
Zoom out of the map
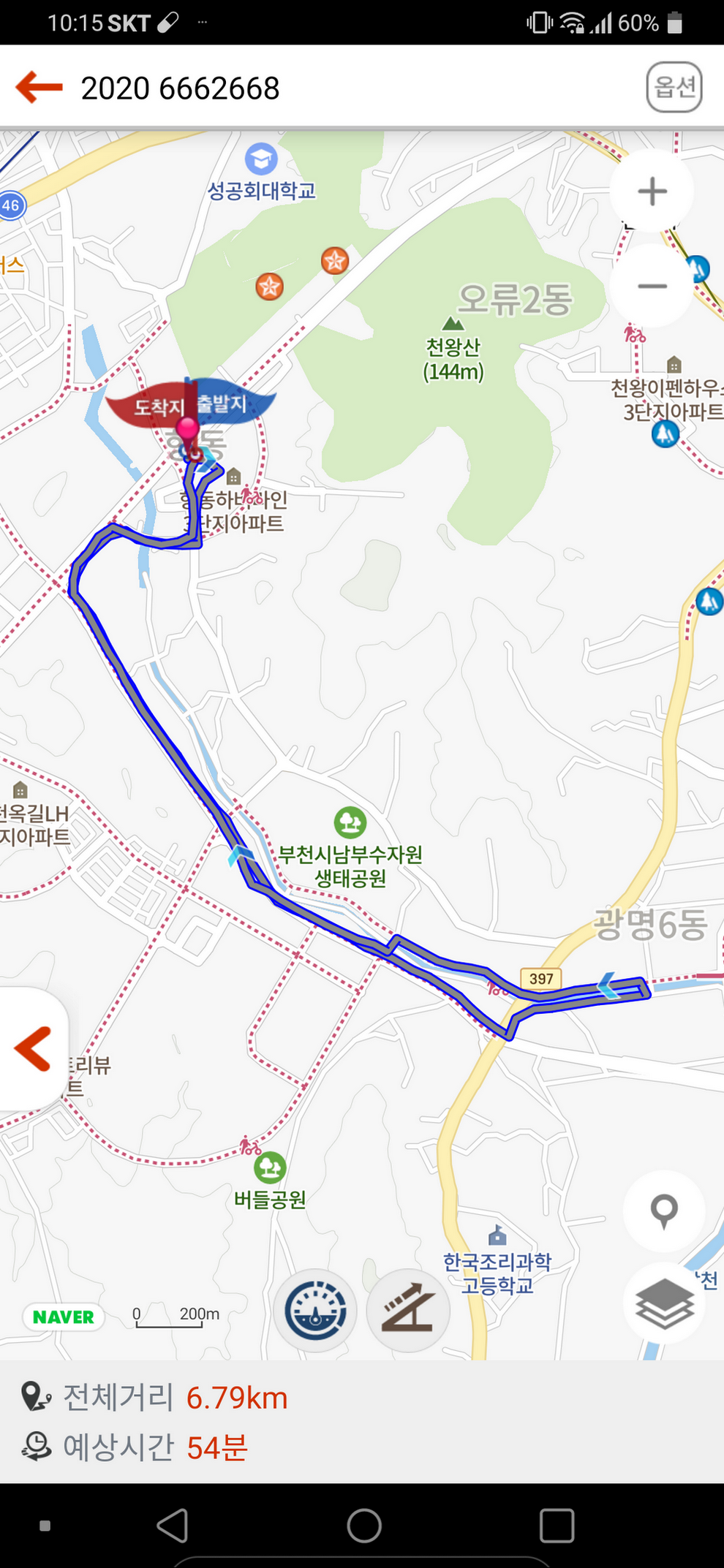click(652, 286)
